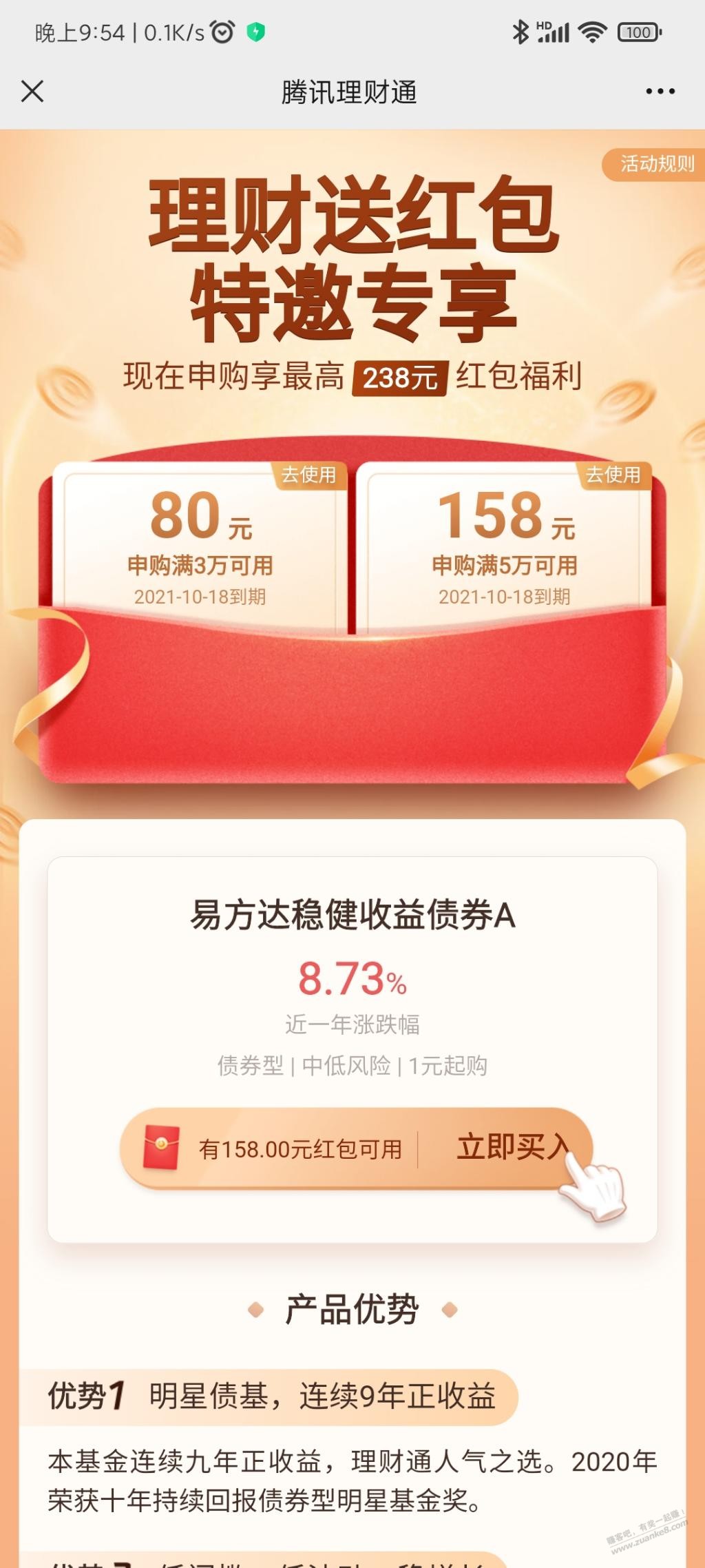
Task: Close the 腾讯理财通 page
Action: click(32, 91)
